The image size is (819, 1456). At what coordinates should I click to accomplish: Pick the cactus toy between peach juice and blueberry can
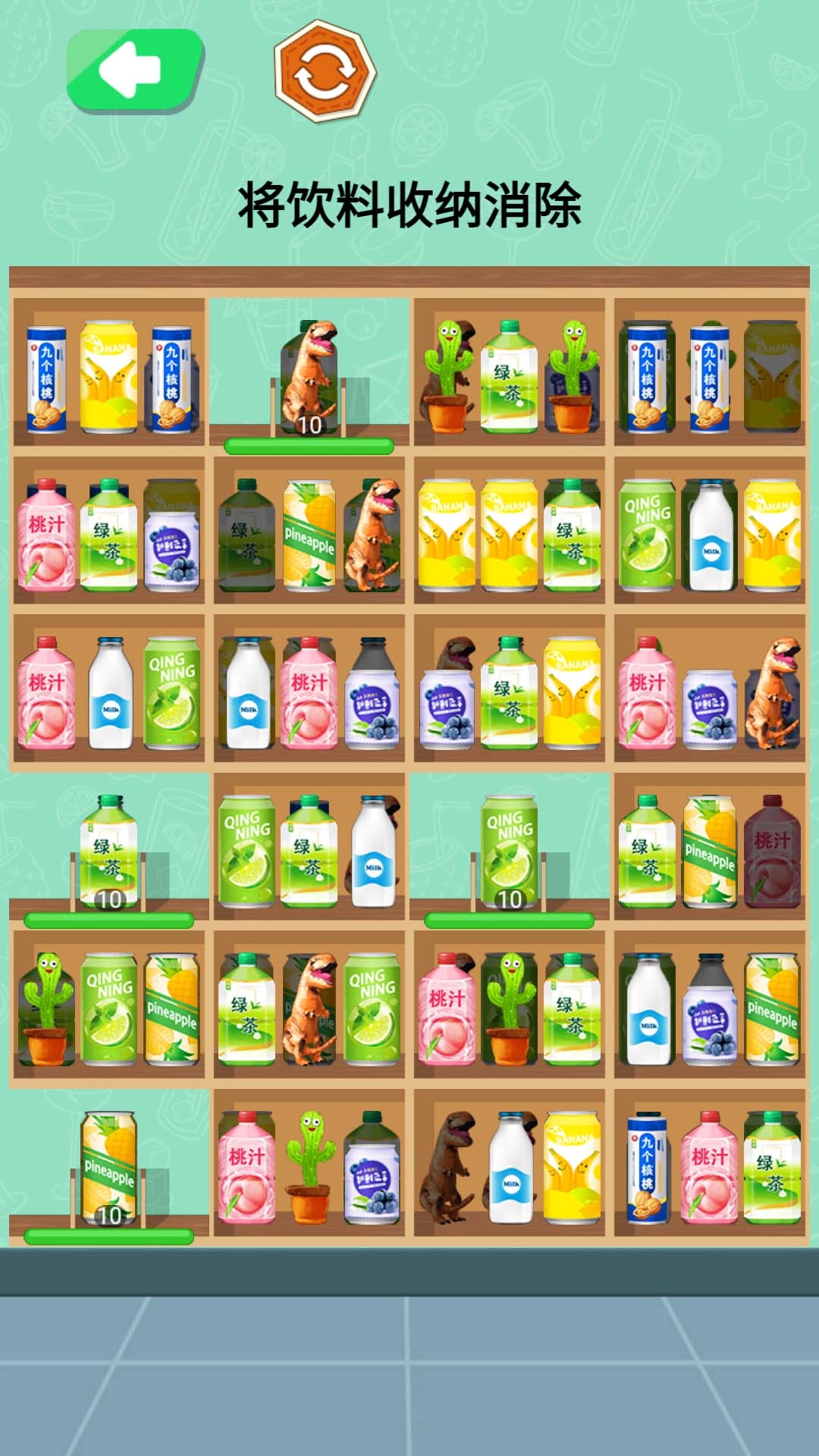[x=309, y=1168]
